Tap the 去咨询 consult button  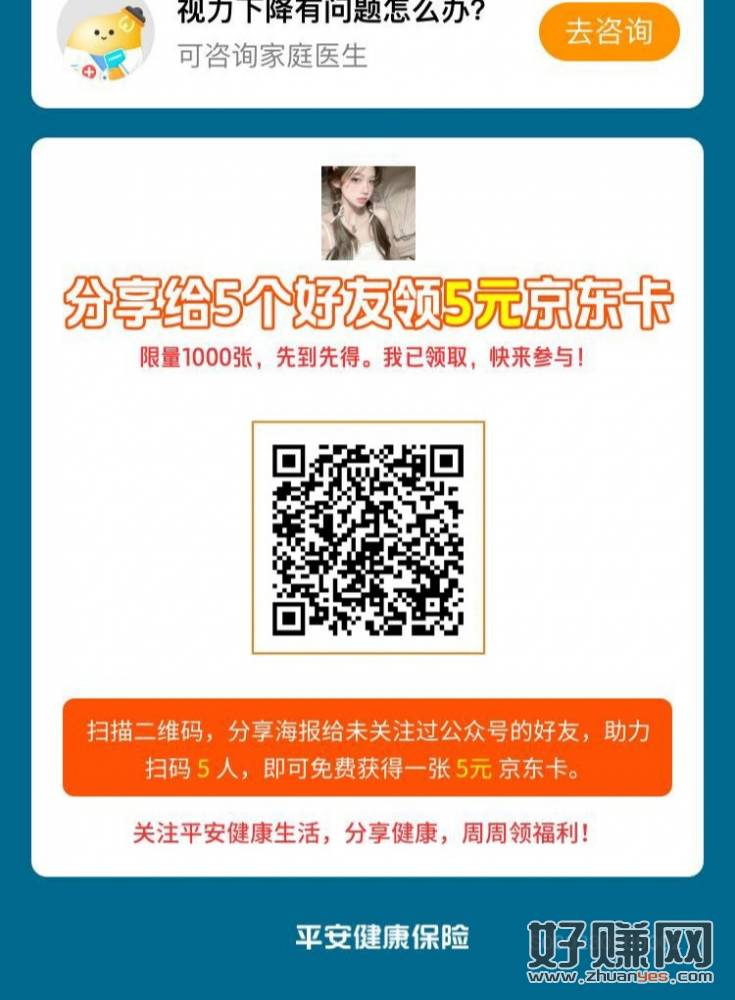(x=608, y=32)
